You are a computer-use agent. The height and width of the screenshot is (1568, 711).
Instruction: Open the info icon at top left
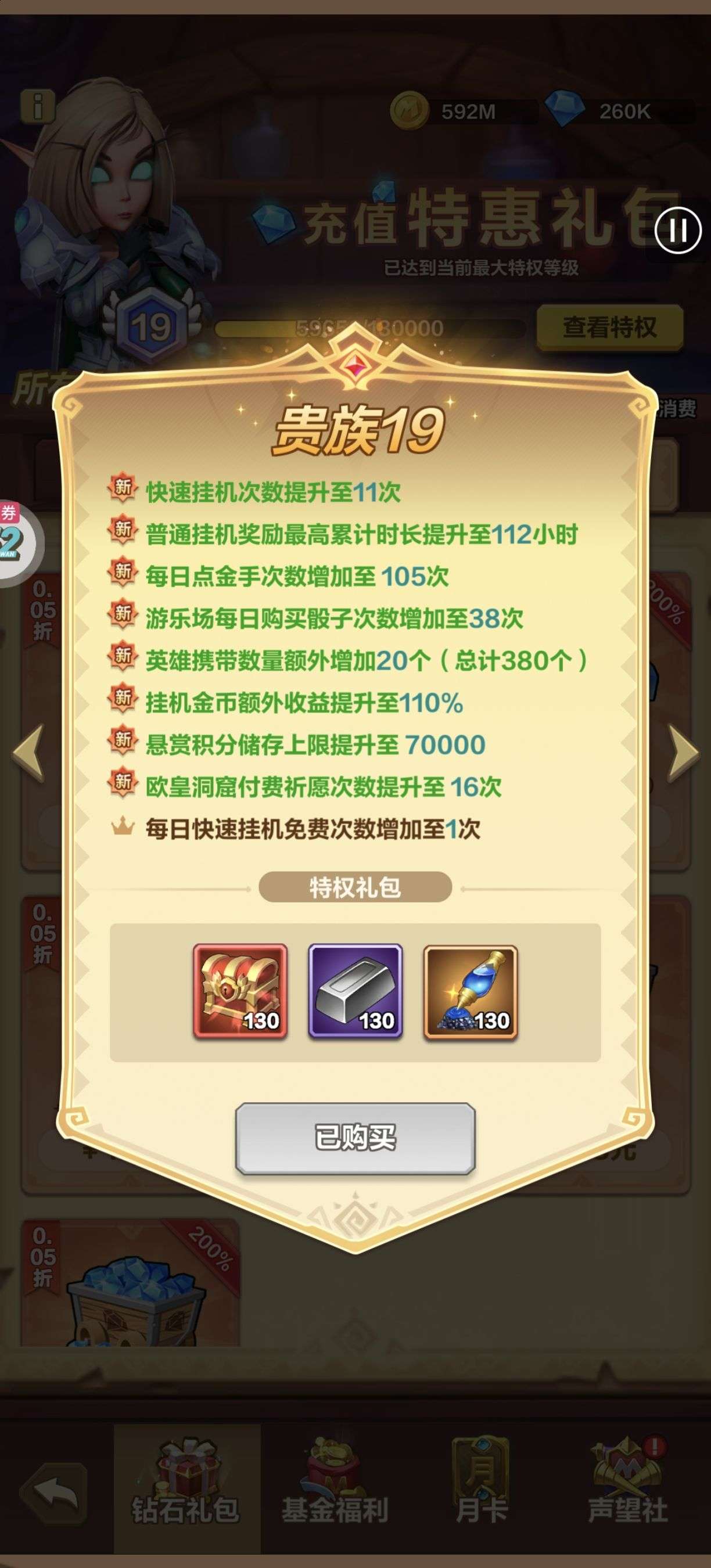coord(38,106)
